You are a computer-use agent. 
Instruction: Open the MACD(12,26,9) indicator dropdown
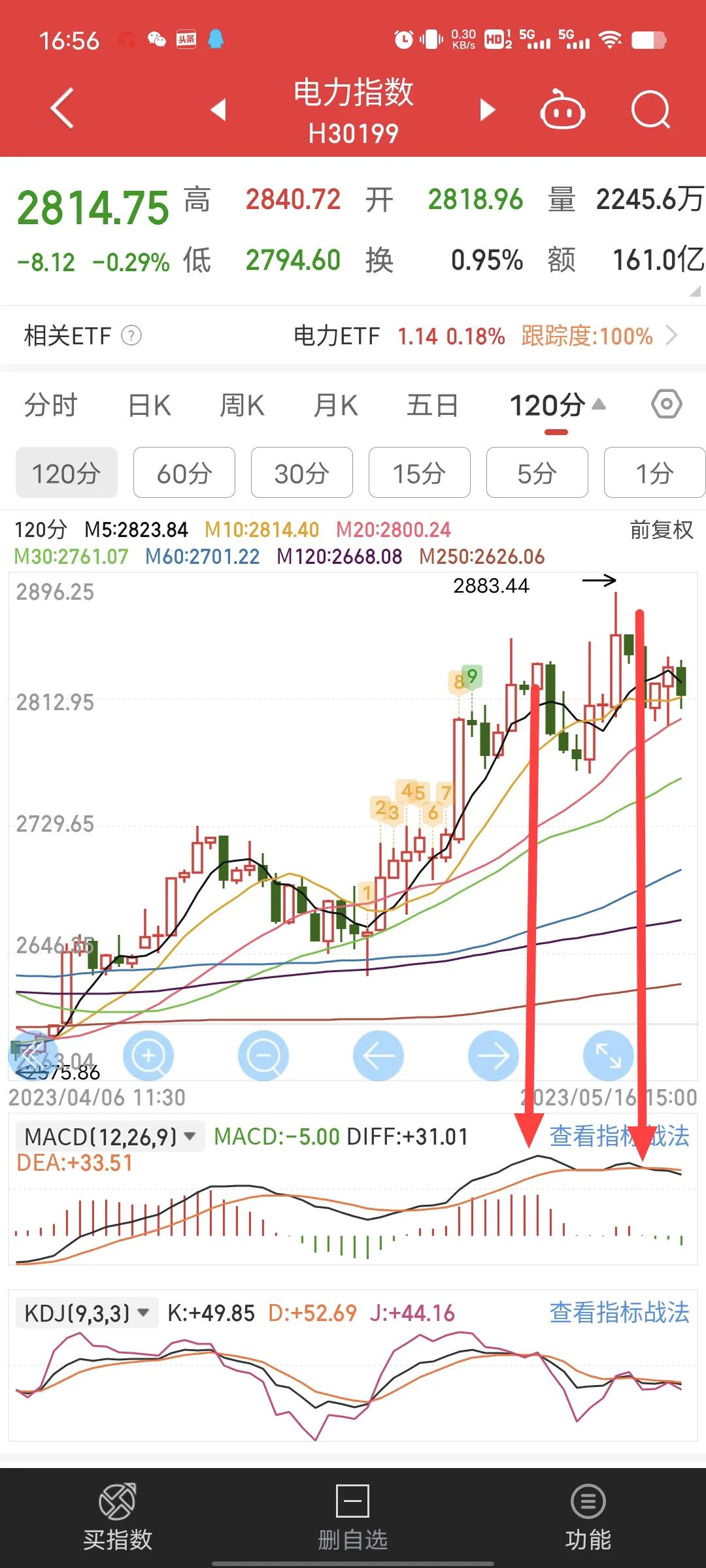pos(109,1137)
